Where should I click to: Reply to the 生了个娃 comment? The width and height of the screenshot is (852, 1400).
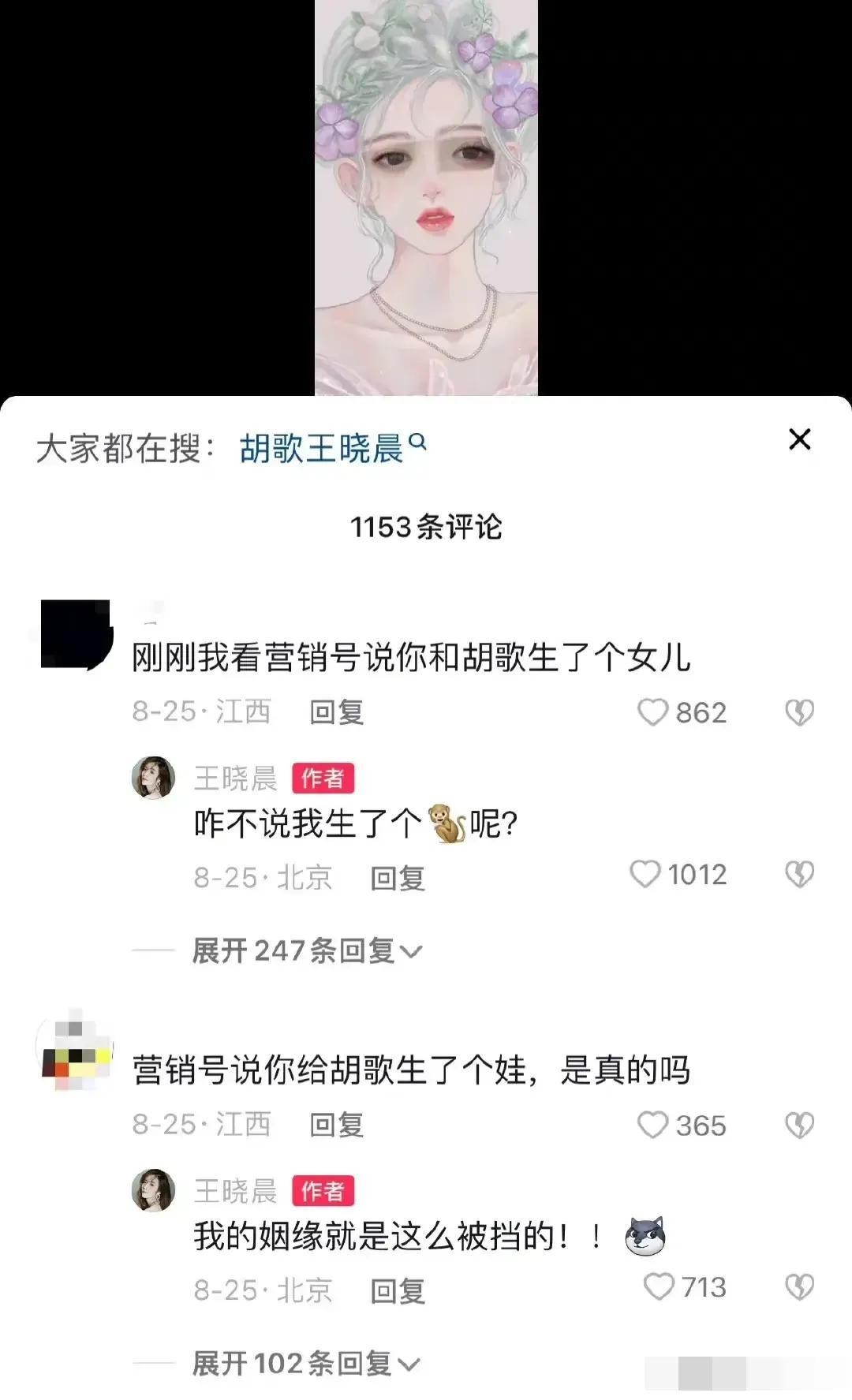(x=336, y=1125)
